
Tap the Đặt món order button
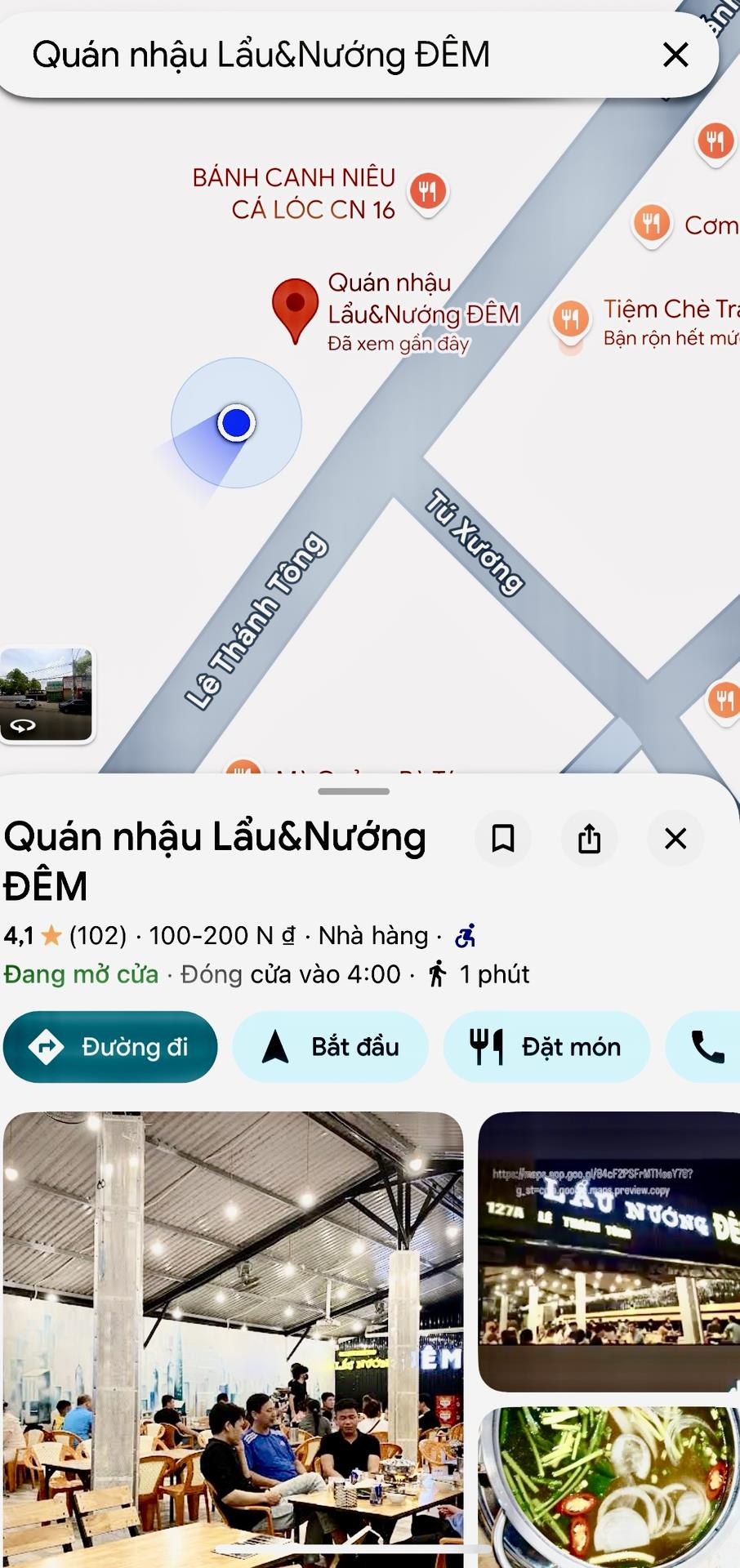click(546, 1046)
